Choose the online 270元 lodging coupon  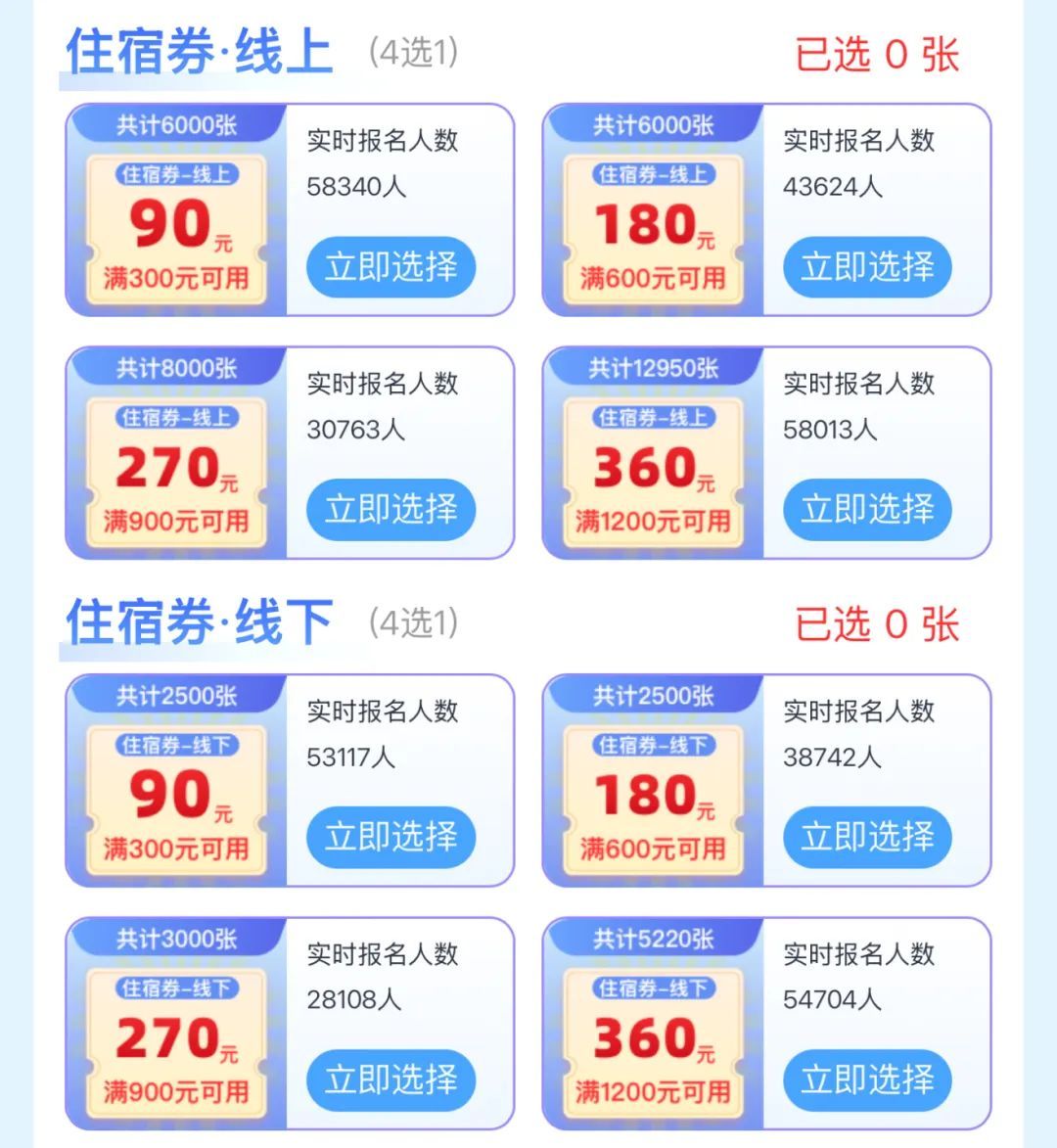[391, 509]
